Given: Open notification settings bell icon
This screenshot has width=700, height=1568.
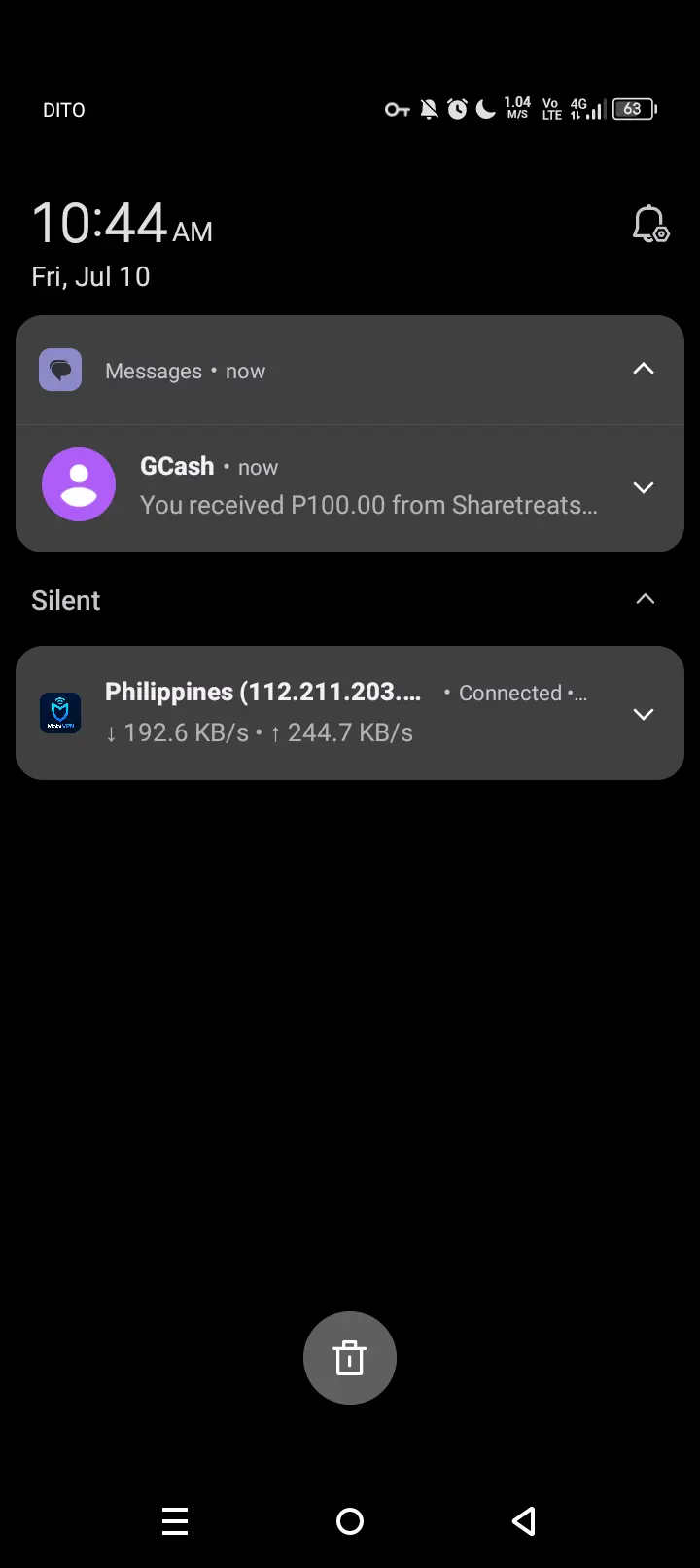Looking at the screenshot, I should point(650,224).
